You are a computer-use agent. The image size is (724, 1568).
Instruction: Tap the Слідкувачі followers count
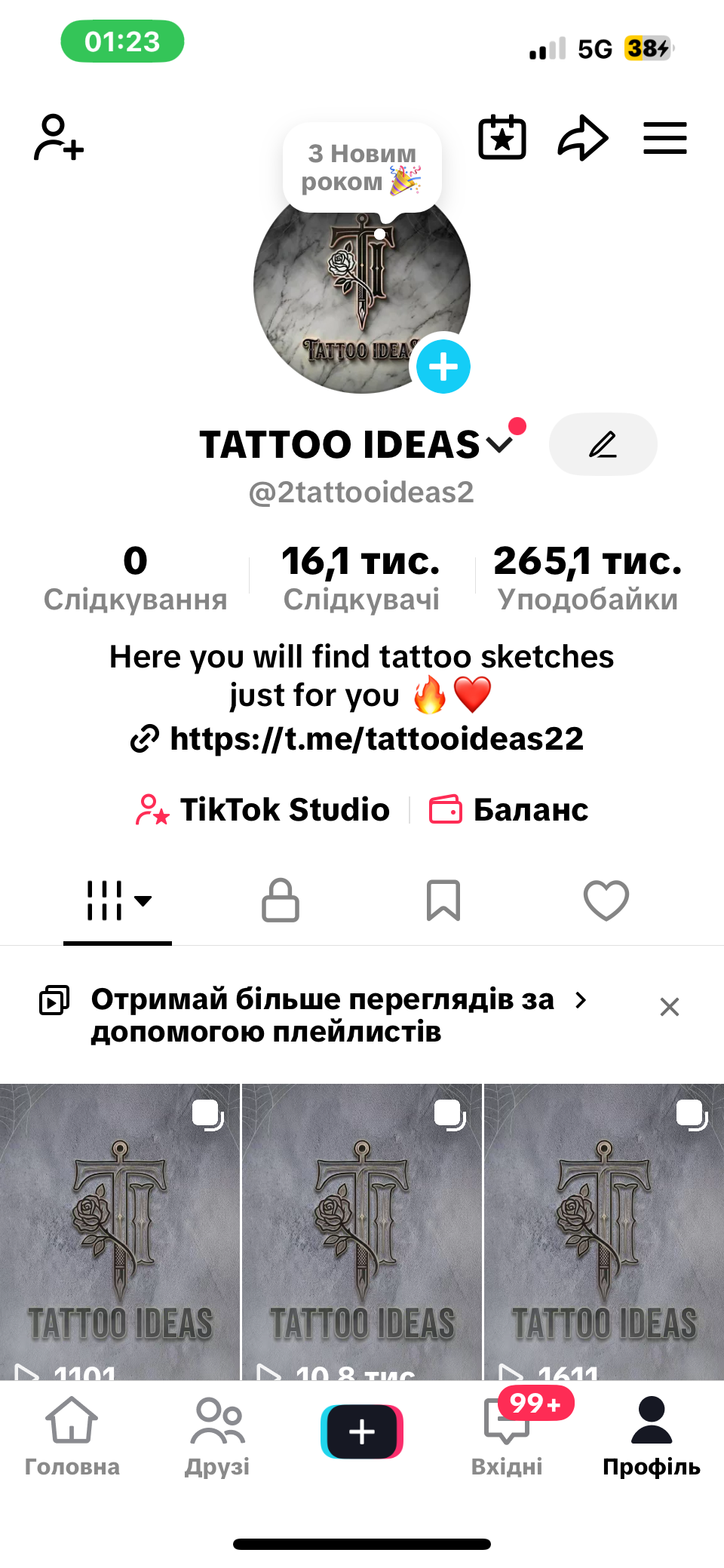click(x=360, y=577)
